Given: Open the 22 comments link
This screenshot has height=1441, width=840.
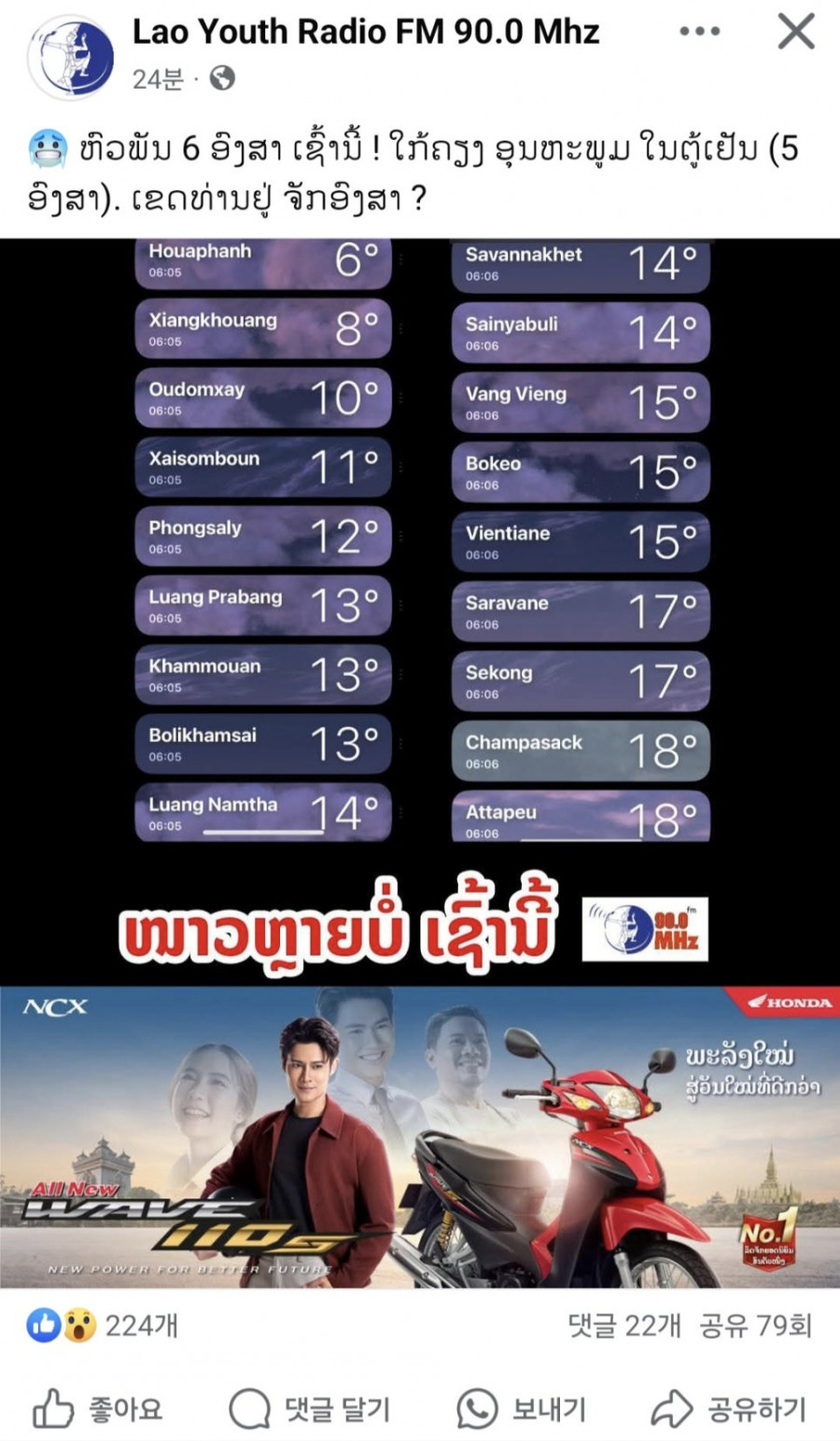Looking at the screenshot, I should point(623,1325).
